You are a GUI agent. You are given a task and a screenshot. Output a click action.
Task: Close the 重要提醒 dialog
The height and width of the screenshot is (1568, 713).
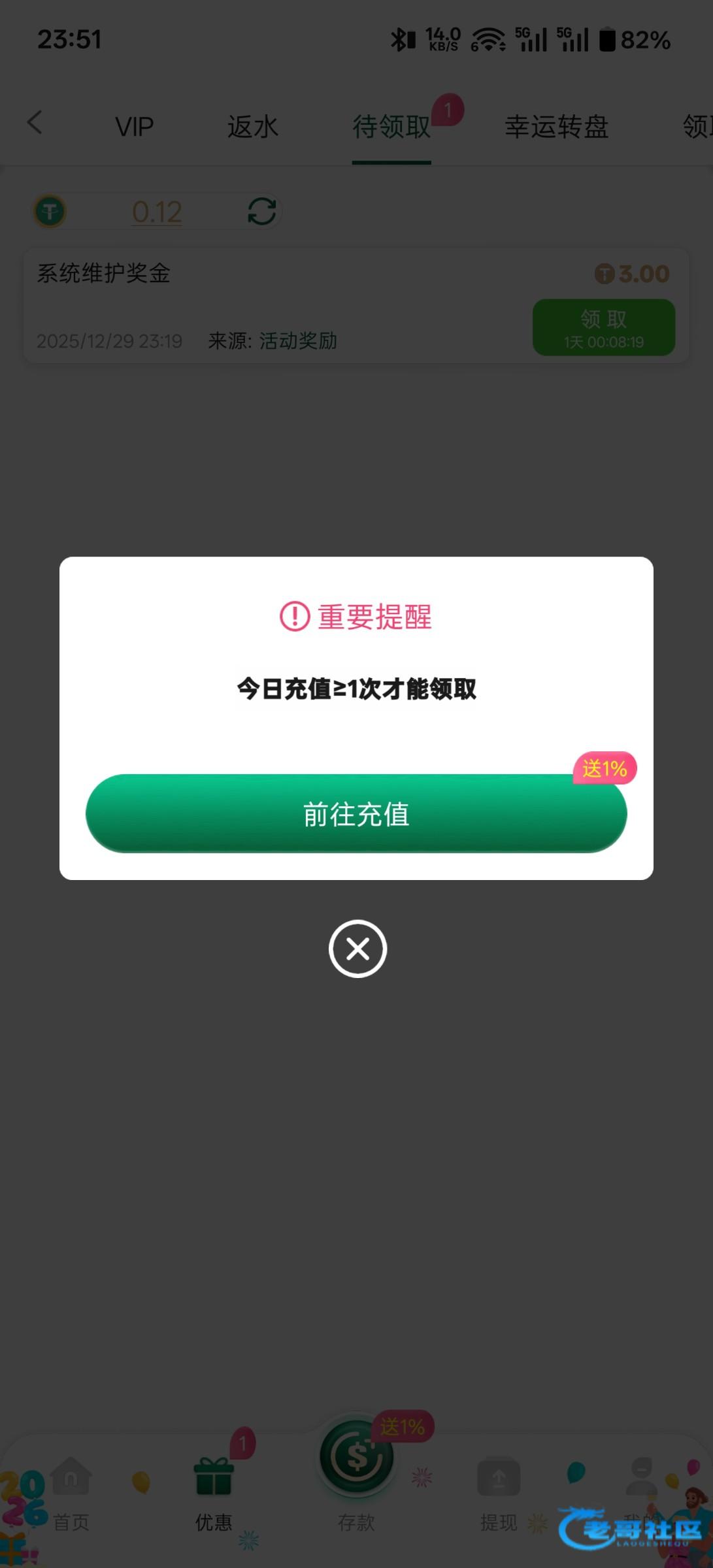tap(357, 949)
